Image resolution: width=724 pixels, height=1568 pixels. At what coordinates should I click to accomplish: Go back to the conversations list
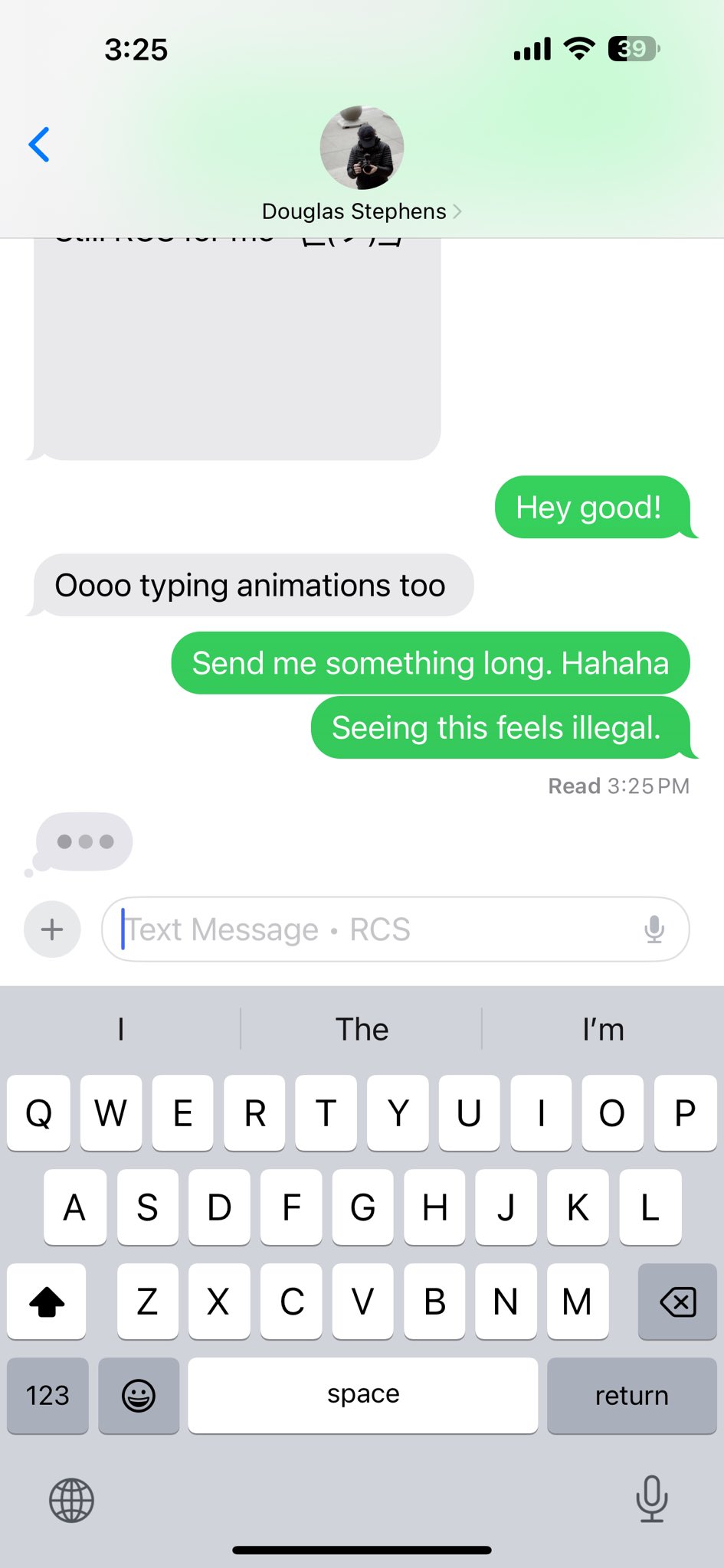point(39,145)
